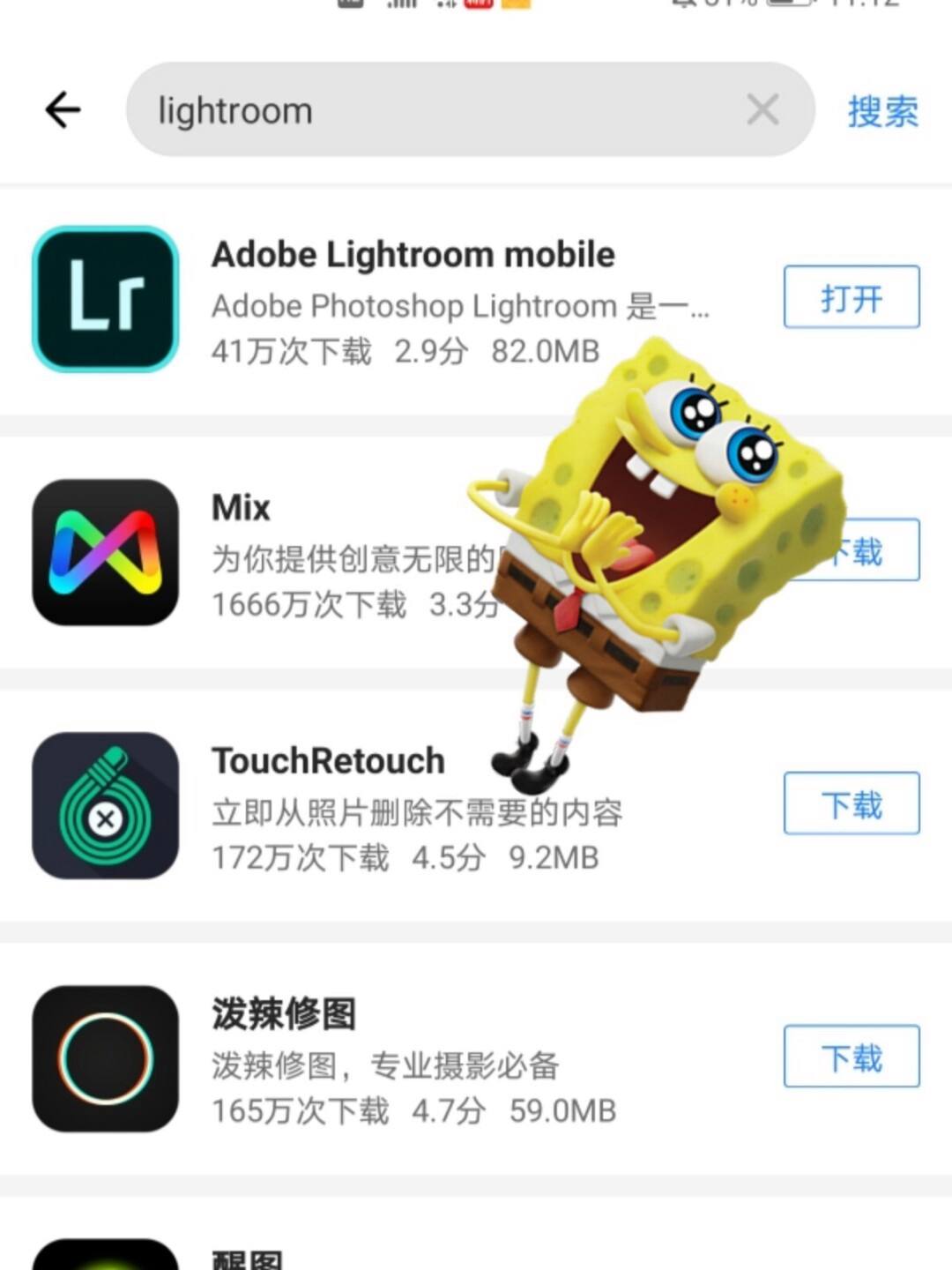Go back using the arrow icon
Viewport: 952px width, 1270px height.
coord(63,110)
